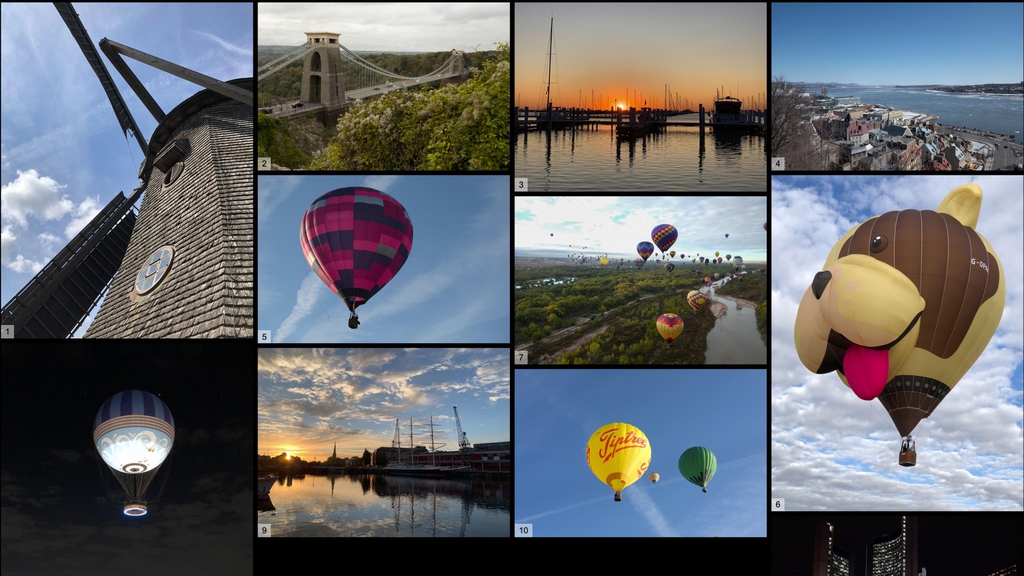Open the suspension bridge photo
This screenshot has width=1024, height=576.
383,86
